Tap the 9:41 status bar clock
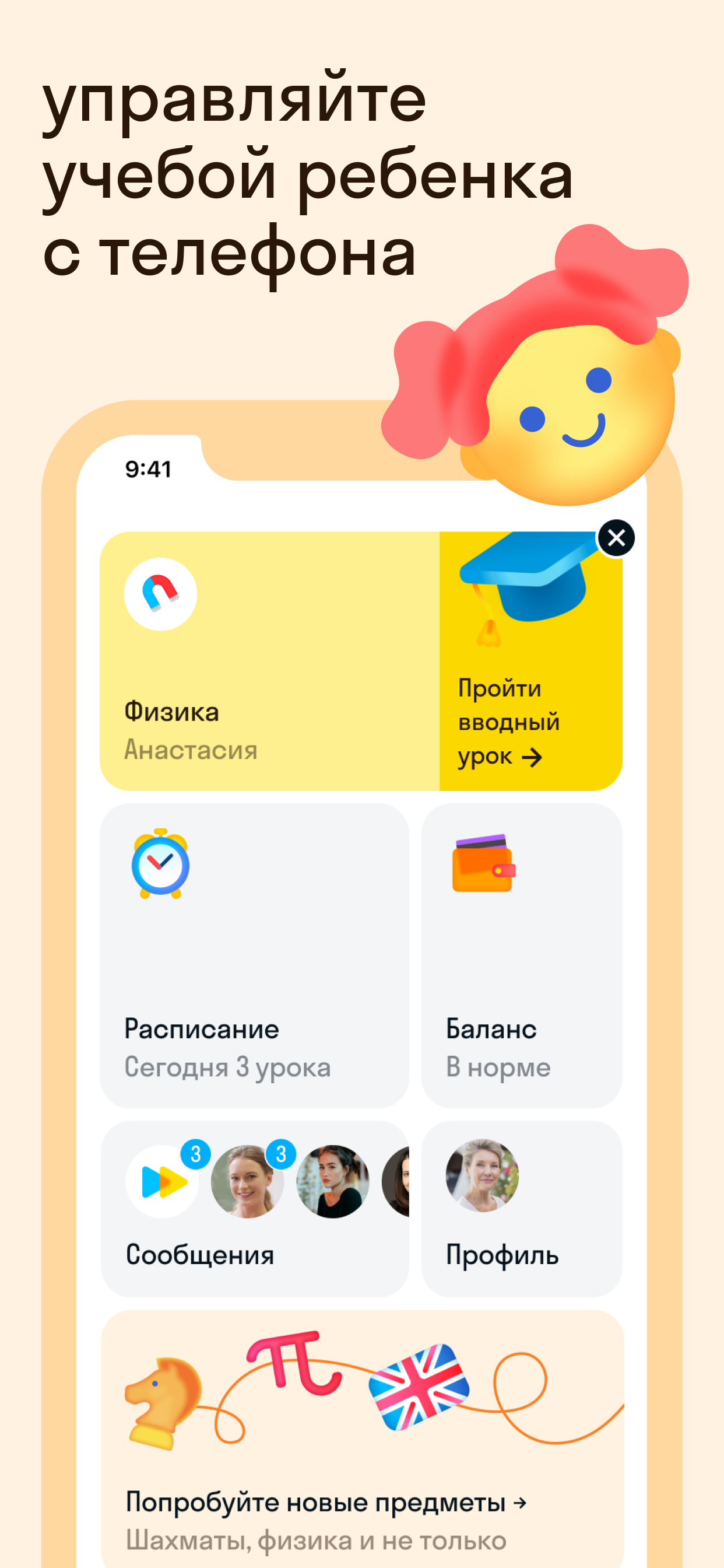The height and width of the screenshot is (1568, 724). [149, 468]
